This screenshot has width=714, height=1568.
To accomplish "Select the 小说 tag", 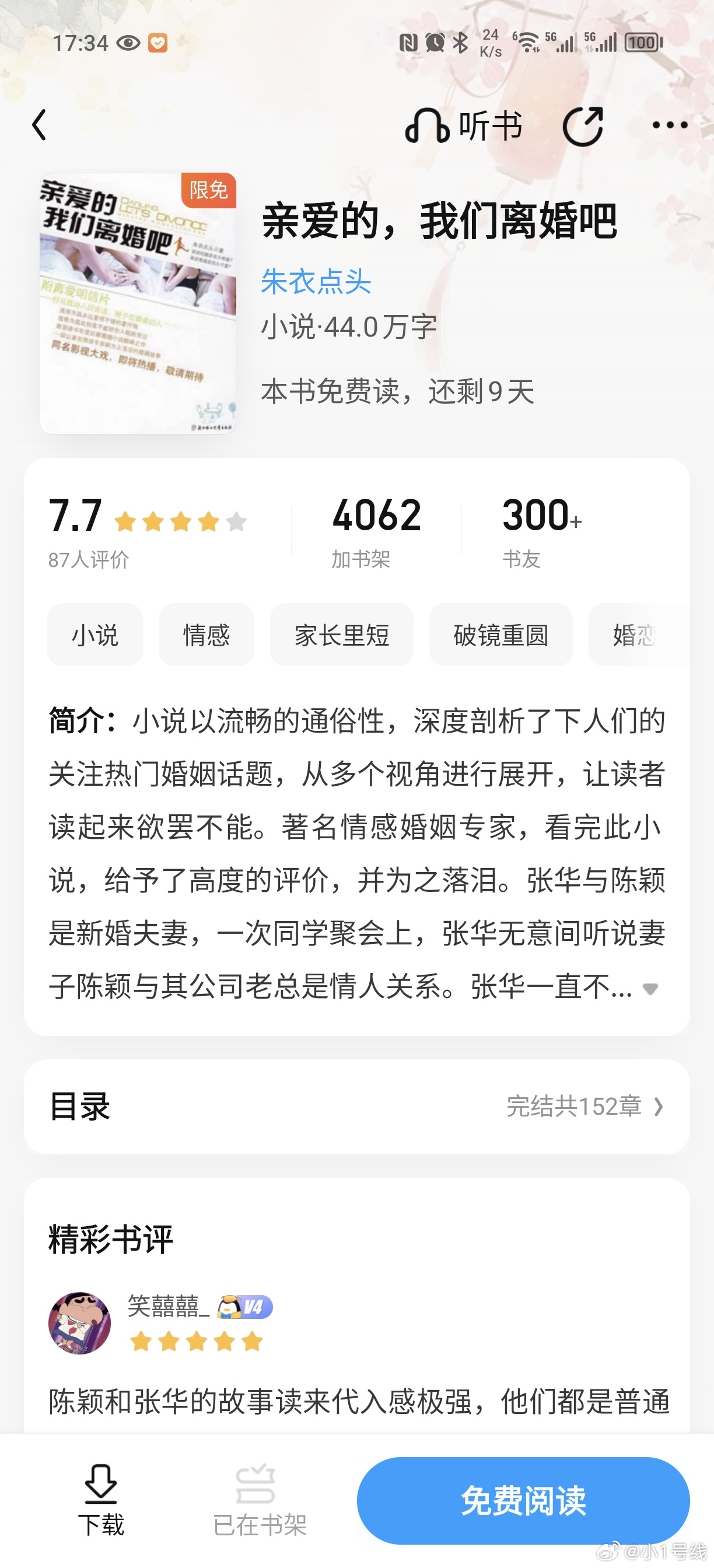I will pyautogui.click(x=95, y=635).
